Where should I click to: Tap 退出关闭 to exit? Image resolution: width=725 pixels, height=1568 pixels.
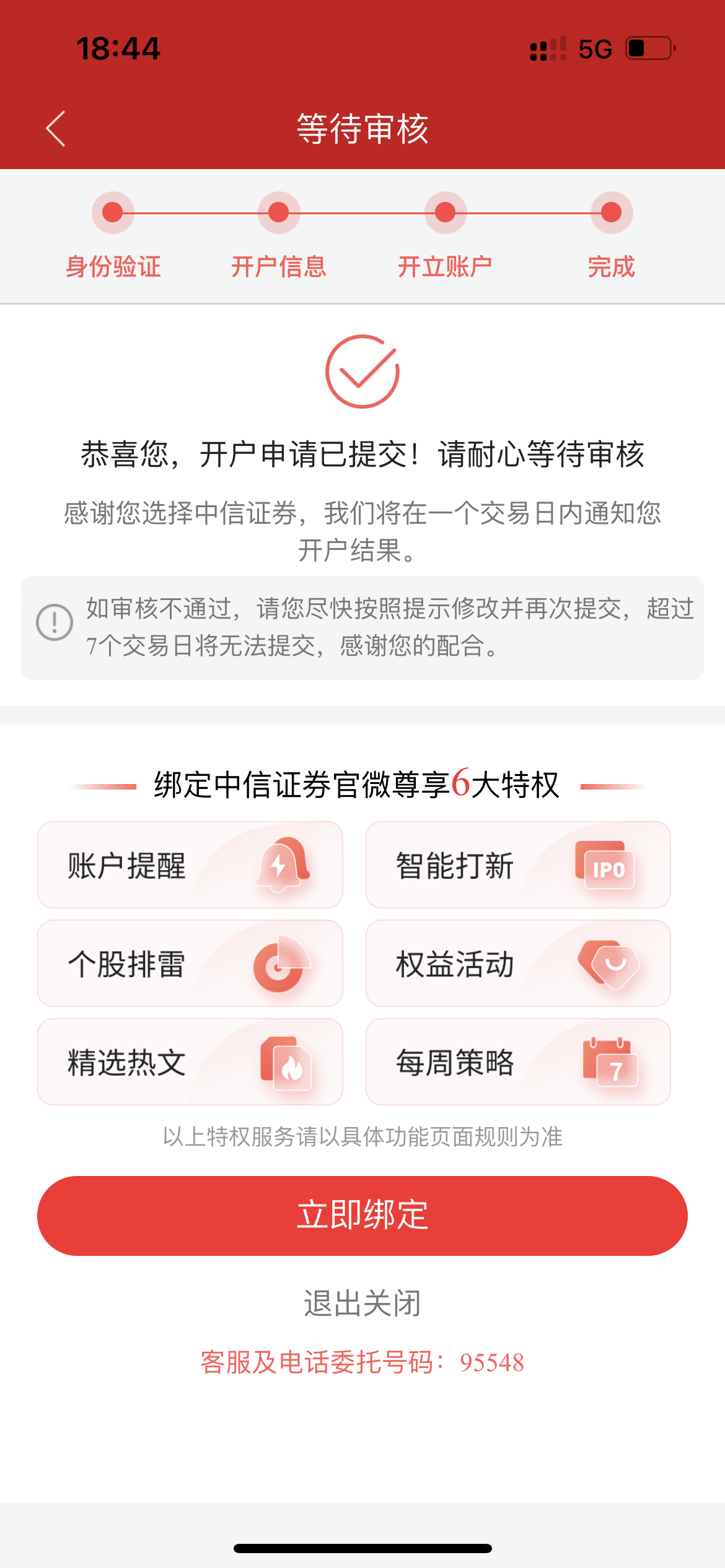pyautogui.click(x=362, y=1302)
